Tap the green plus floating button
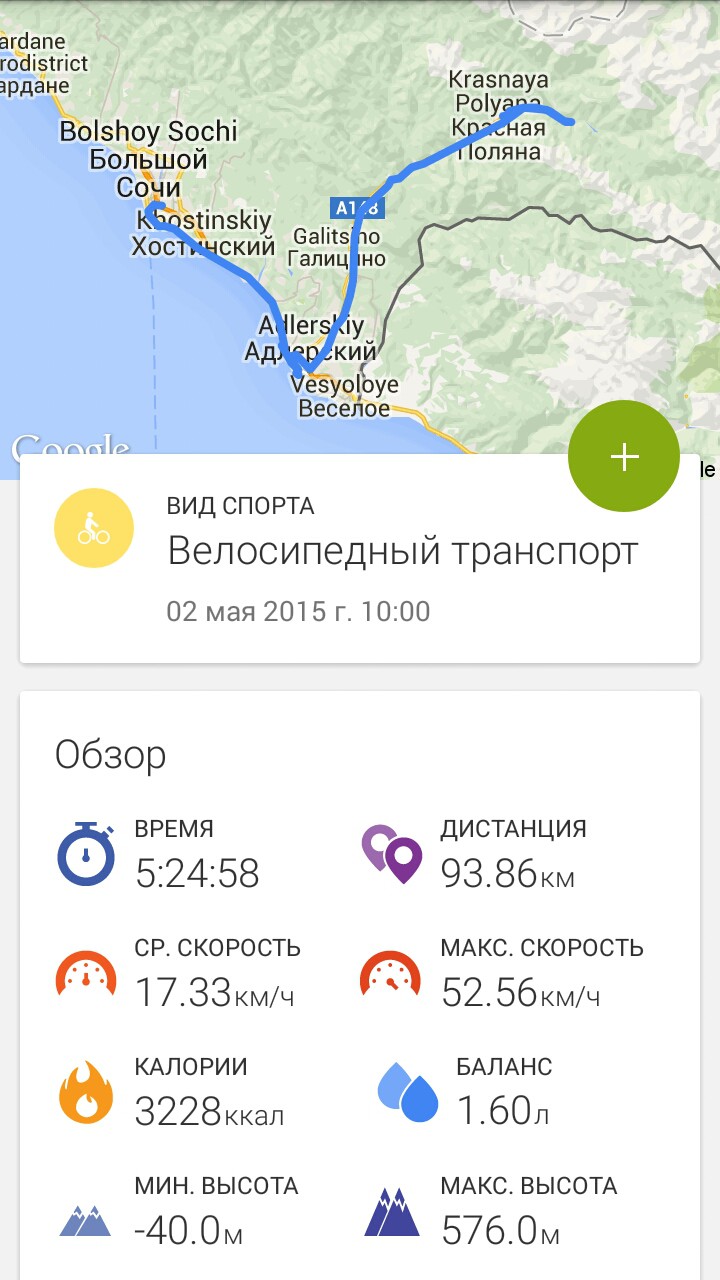 point(624,456)
